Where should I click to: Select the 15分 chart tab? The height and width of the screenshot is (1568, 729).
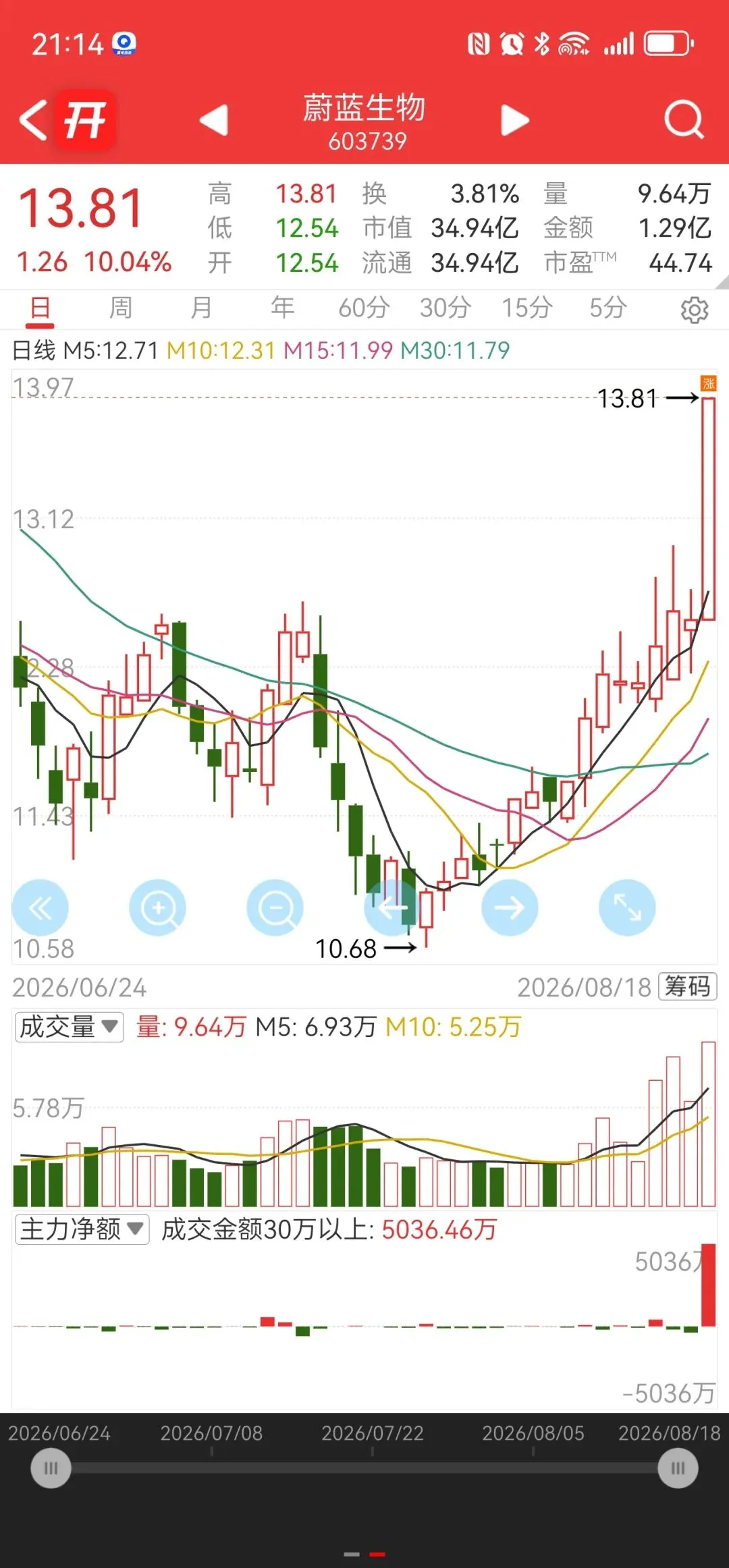coord(526,308)
